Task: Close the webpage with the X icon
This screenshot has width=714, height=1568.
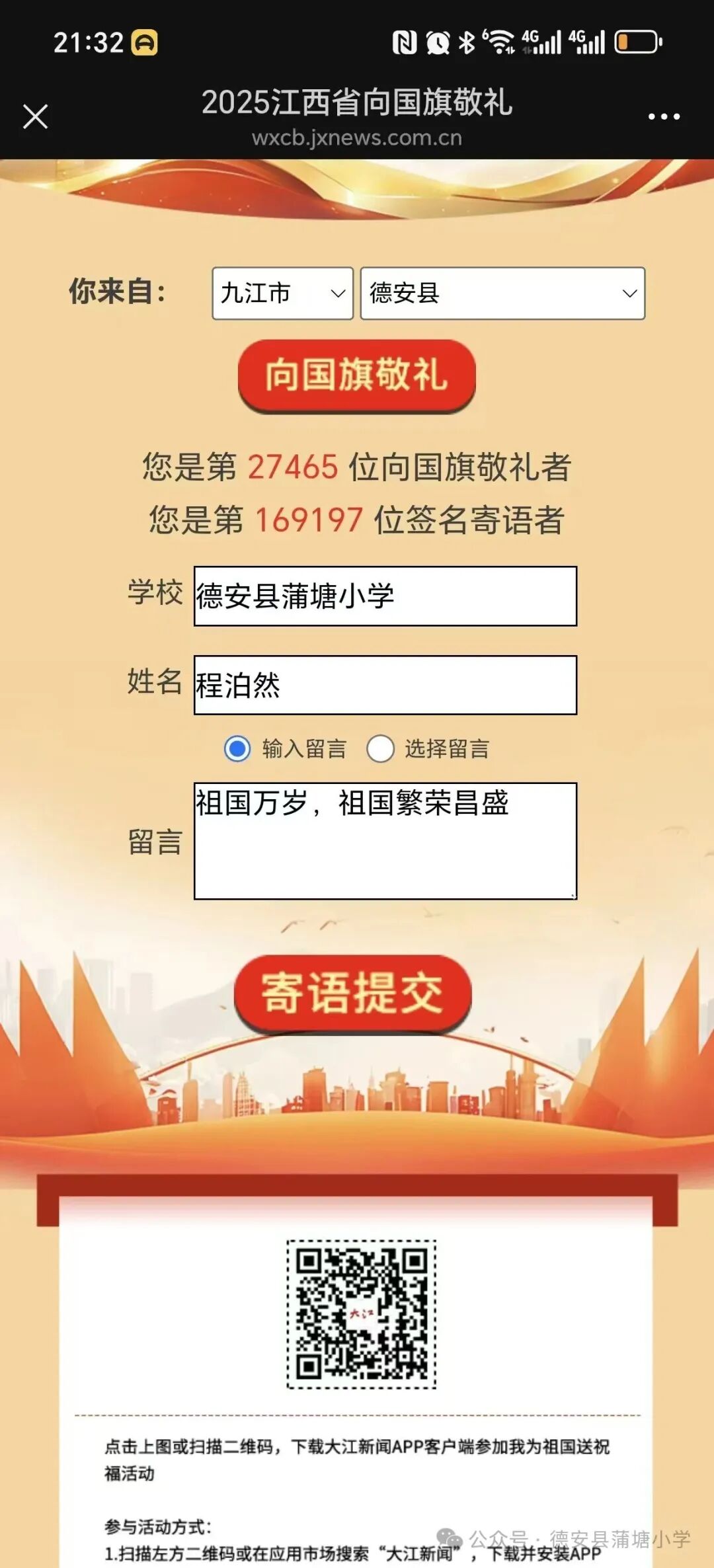Action: pos(36,117)
